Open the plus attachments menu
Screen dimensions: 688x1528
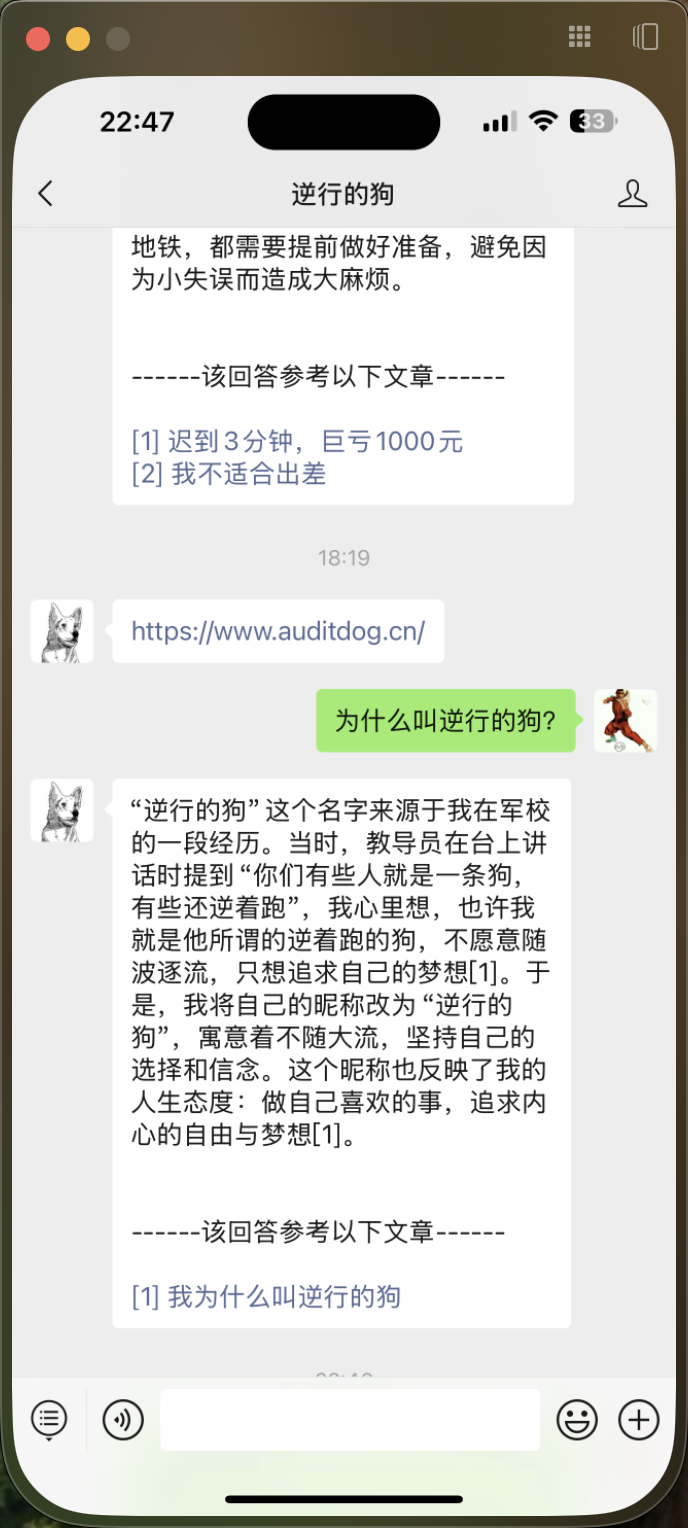pyautogui.click(x=638, y=1420)
